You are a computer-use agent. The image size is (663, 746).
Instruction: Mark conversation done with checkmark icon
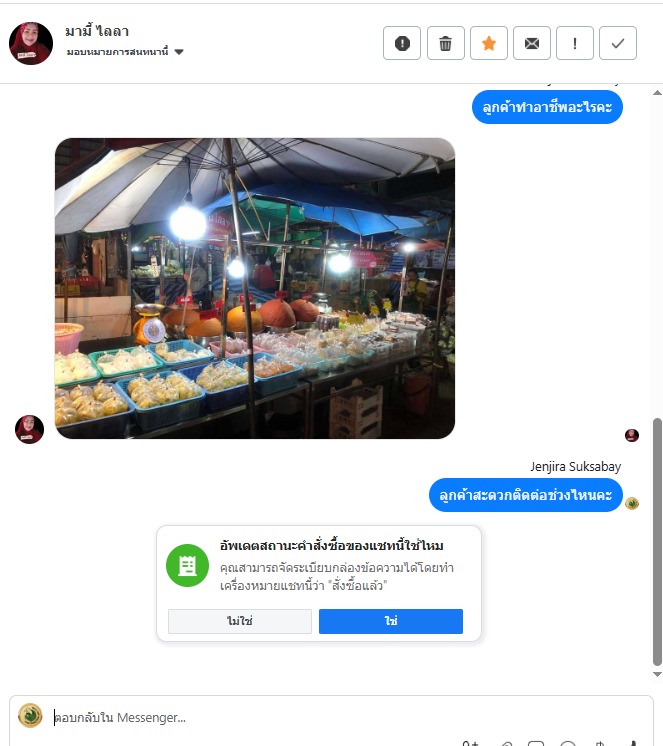pos(618,43)
